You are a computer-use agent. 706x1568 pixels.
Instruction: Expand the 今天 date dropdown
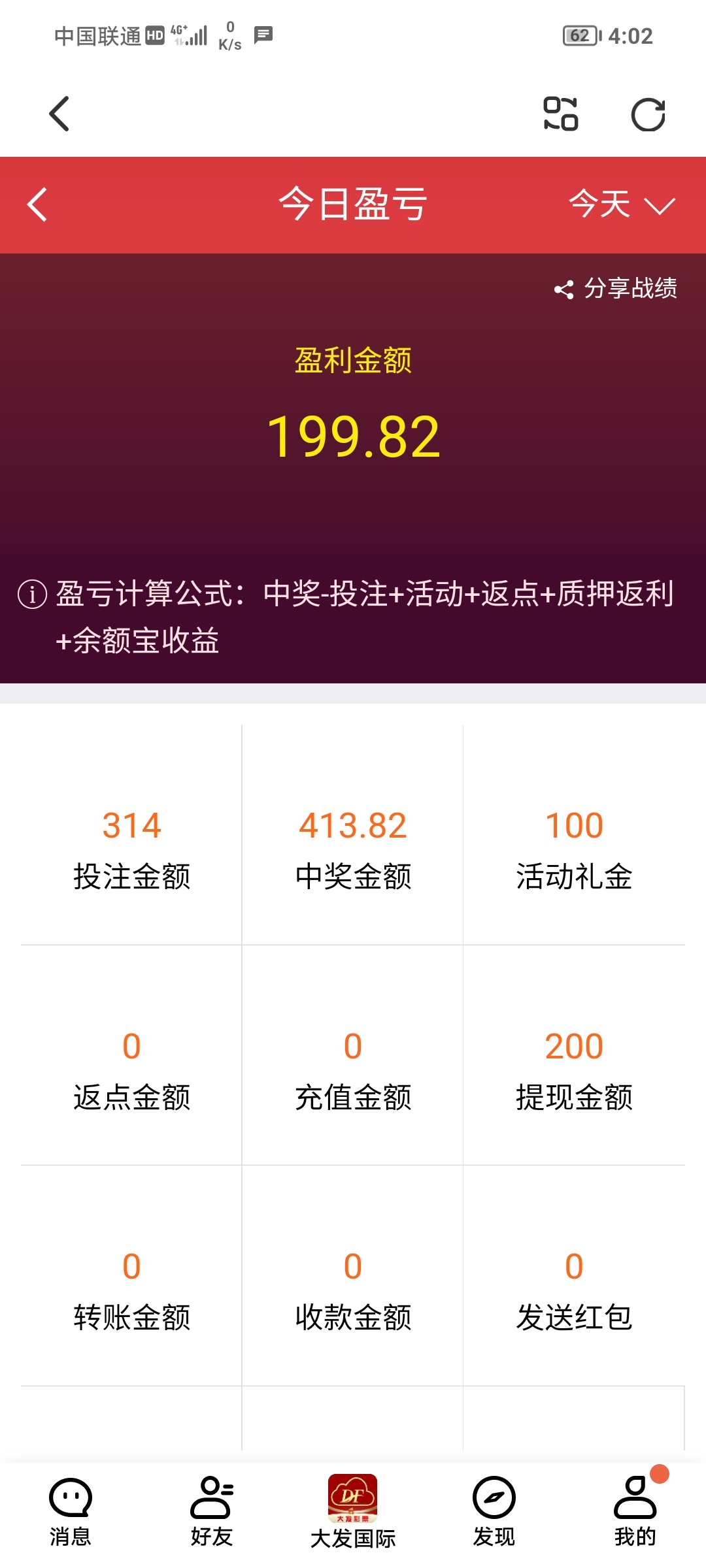click(x=621, y=204)
